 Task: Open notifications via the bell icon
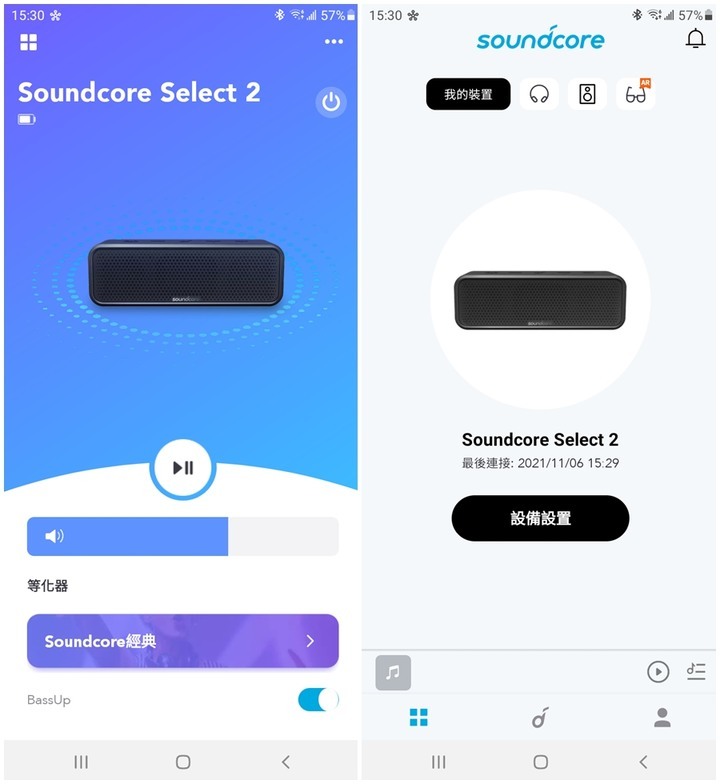pos(697,38)
